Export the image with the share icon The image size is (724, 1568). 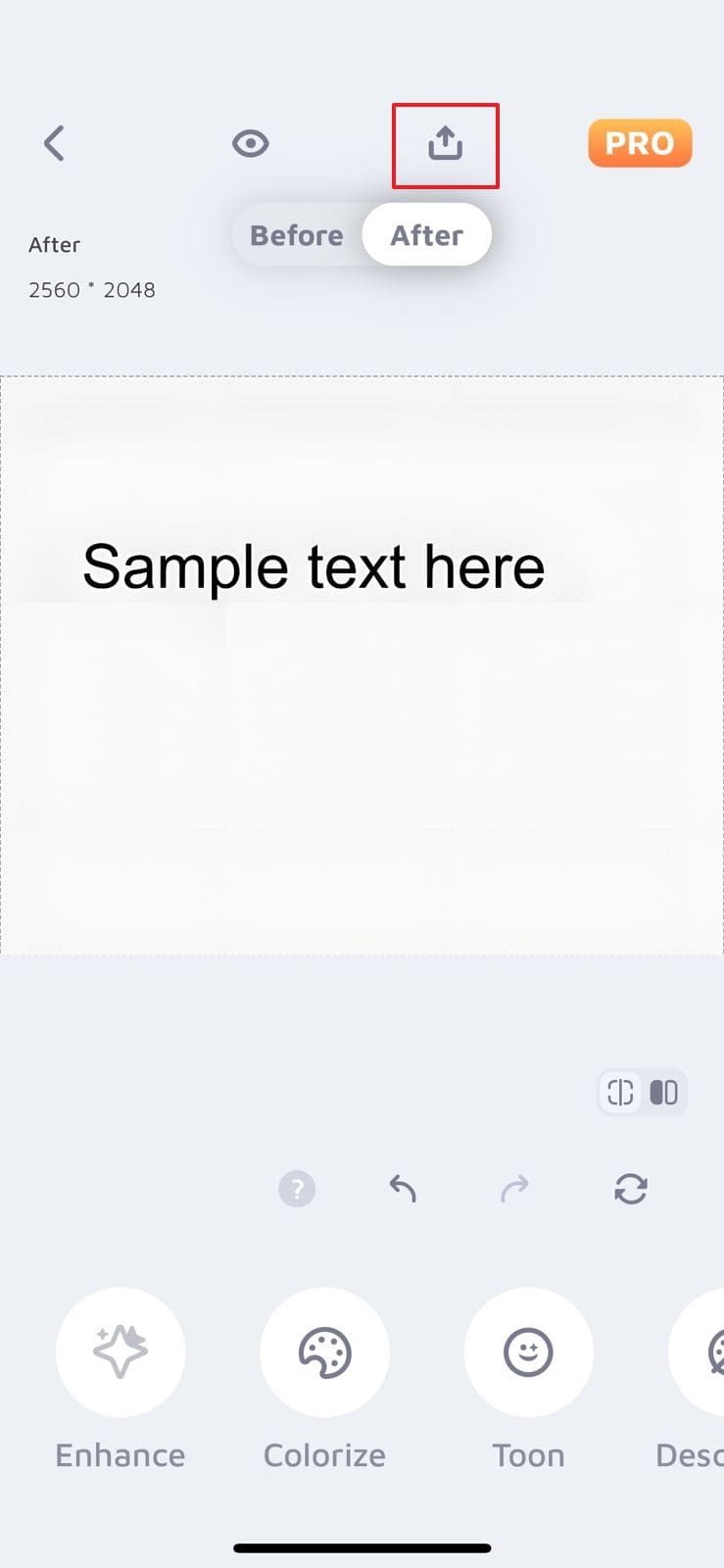pos(446,143)
